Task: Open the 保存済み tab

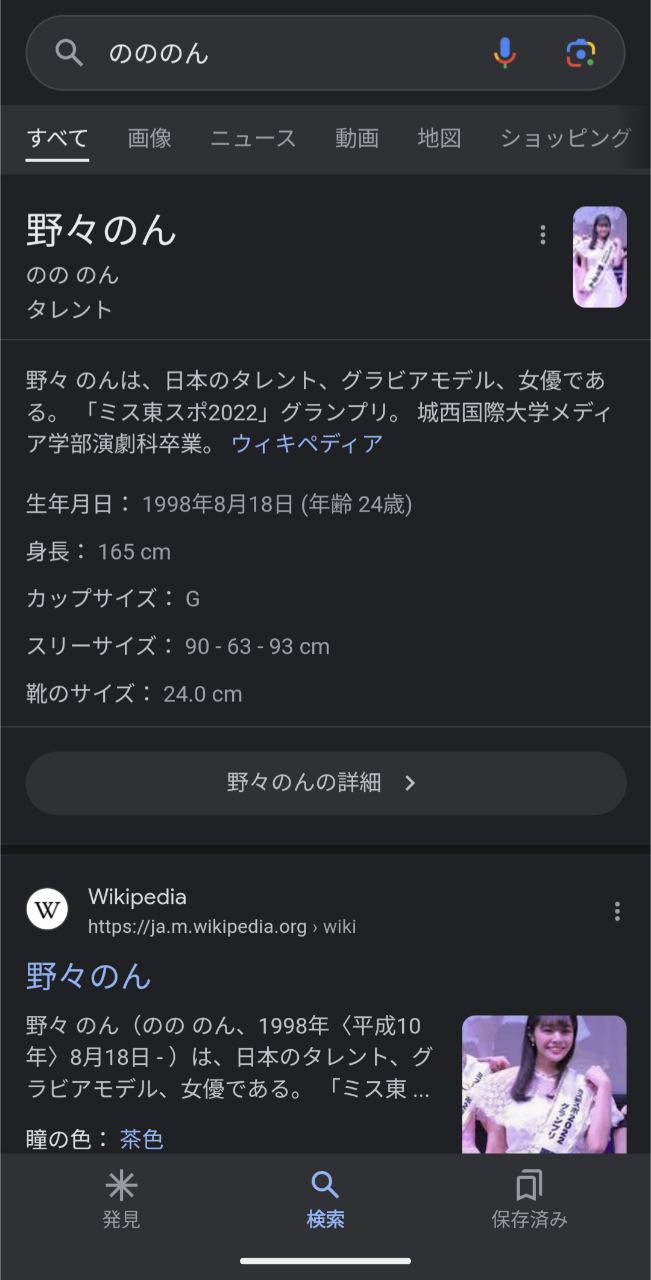Action: 529,1200
